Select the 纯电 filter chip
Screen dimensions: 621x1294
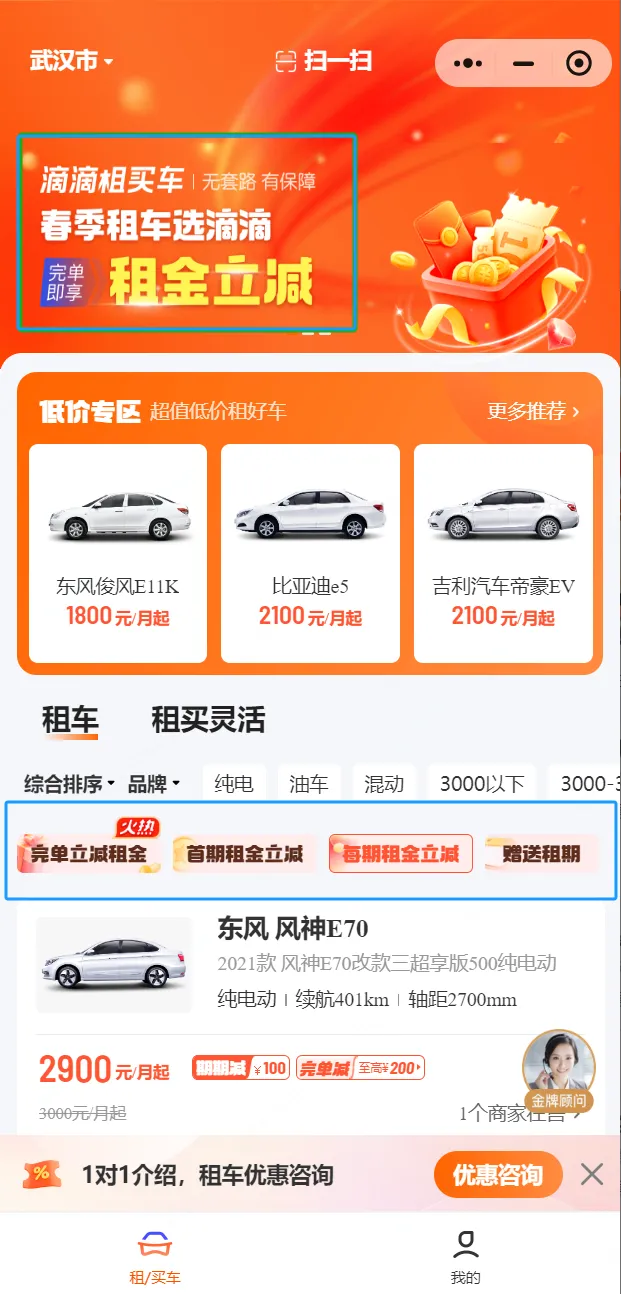[233, 784]
